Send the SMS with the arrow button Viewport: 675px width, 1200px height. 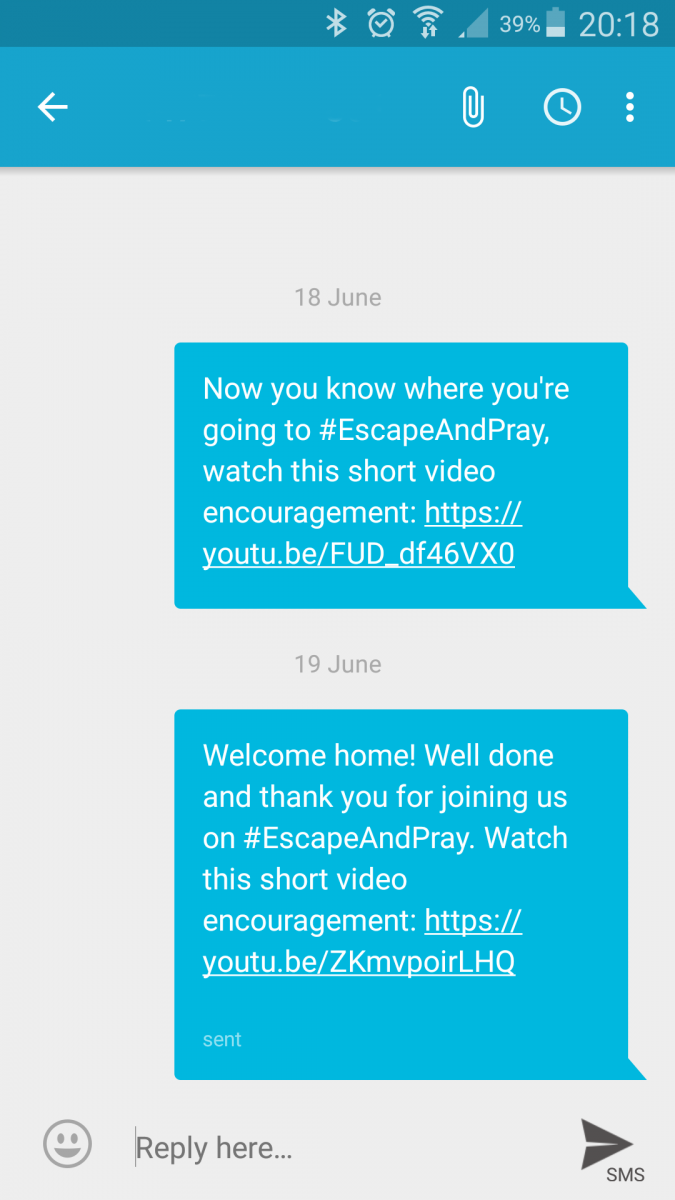tap(610, 1150)
